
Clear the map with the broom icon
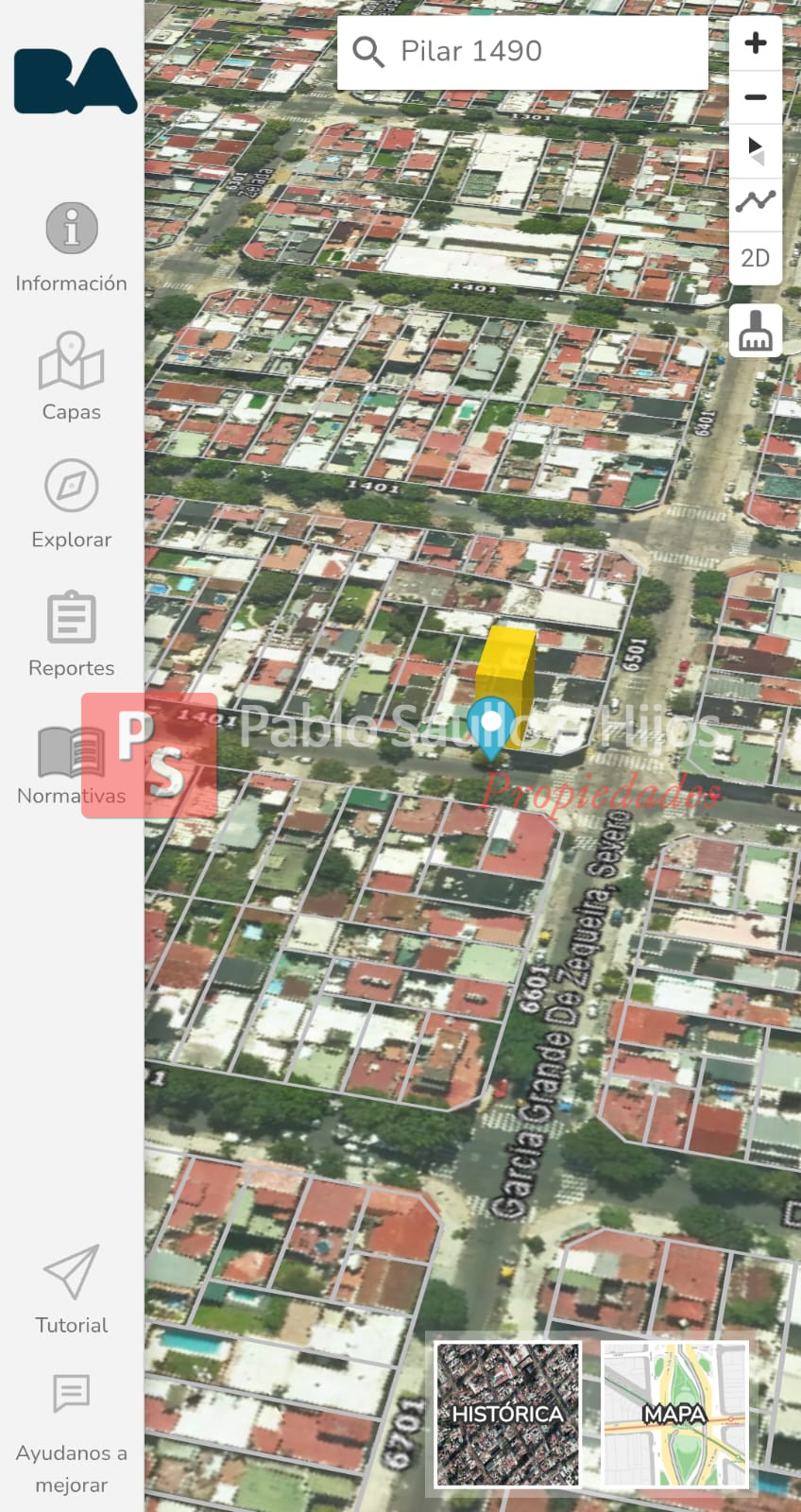756,331
